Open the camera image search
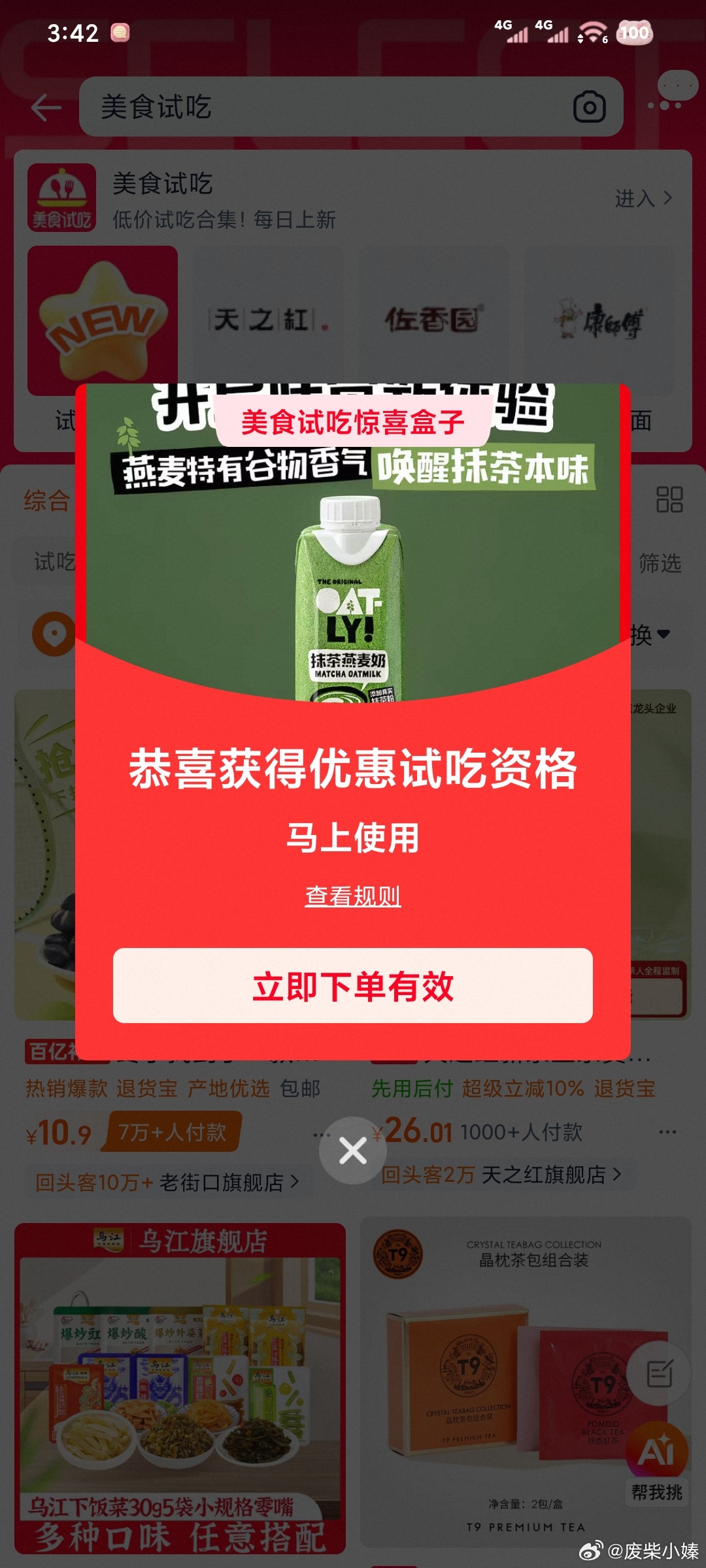The height and width of the screenshot is (1568, 706). click(589, 107)
